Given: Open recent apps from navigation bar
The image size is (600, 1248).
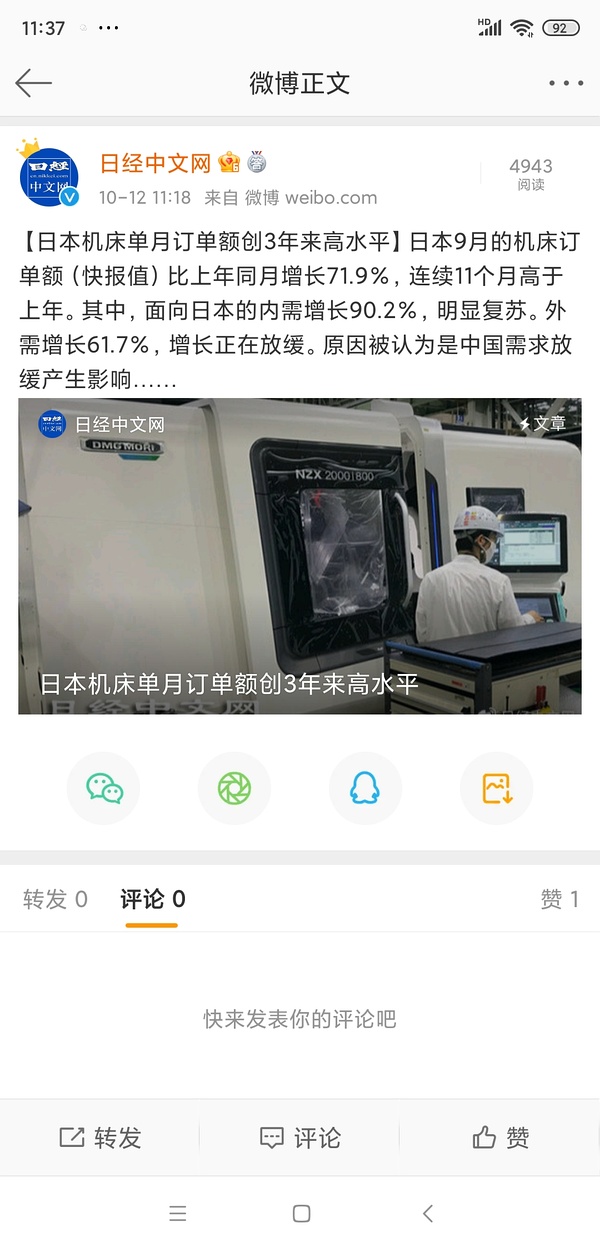Looking at the screenshot, I should pos(178,1213).
